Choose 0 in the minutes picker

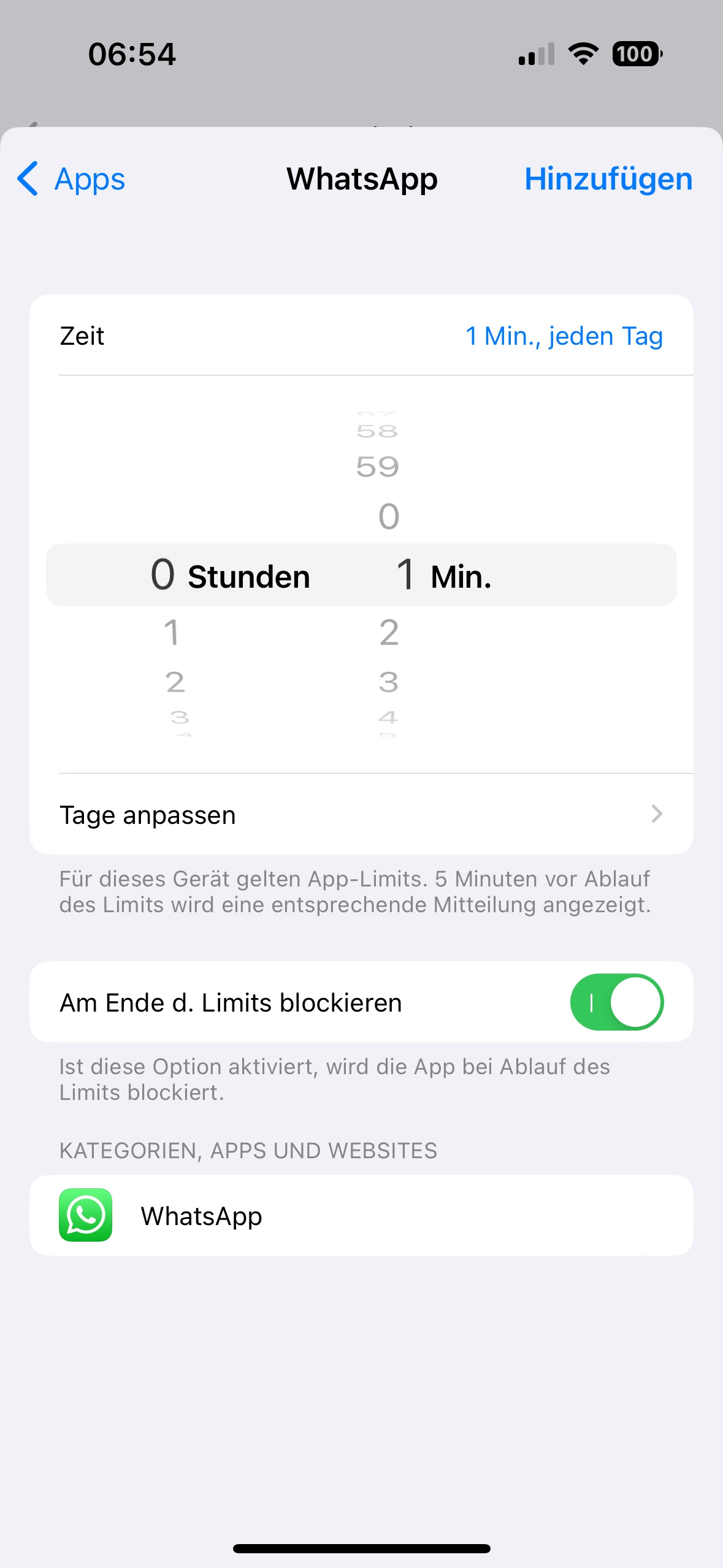[389, 517]
